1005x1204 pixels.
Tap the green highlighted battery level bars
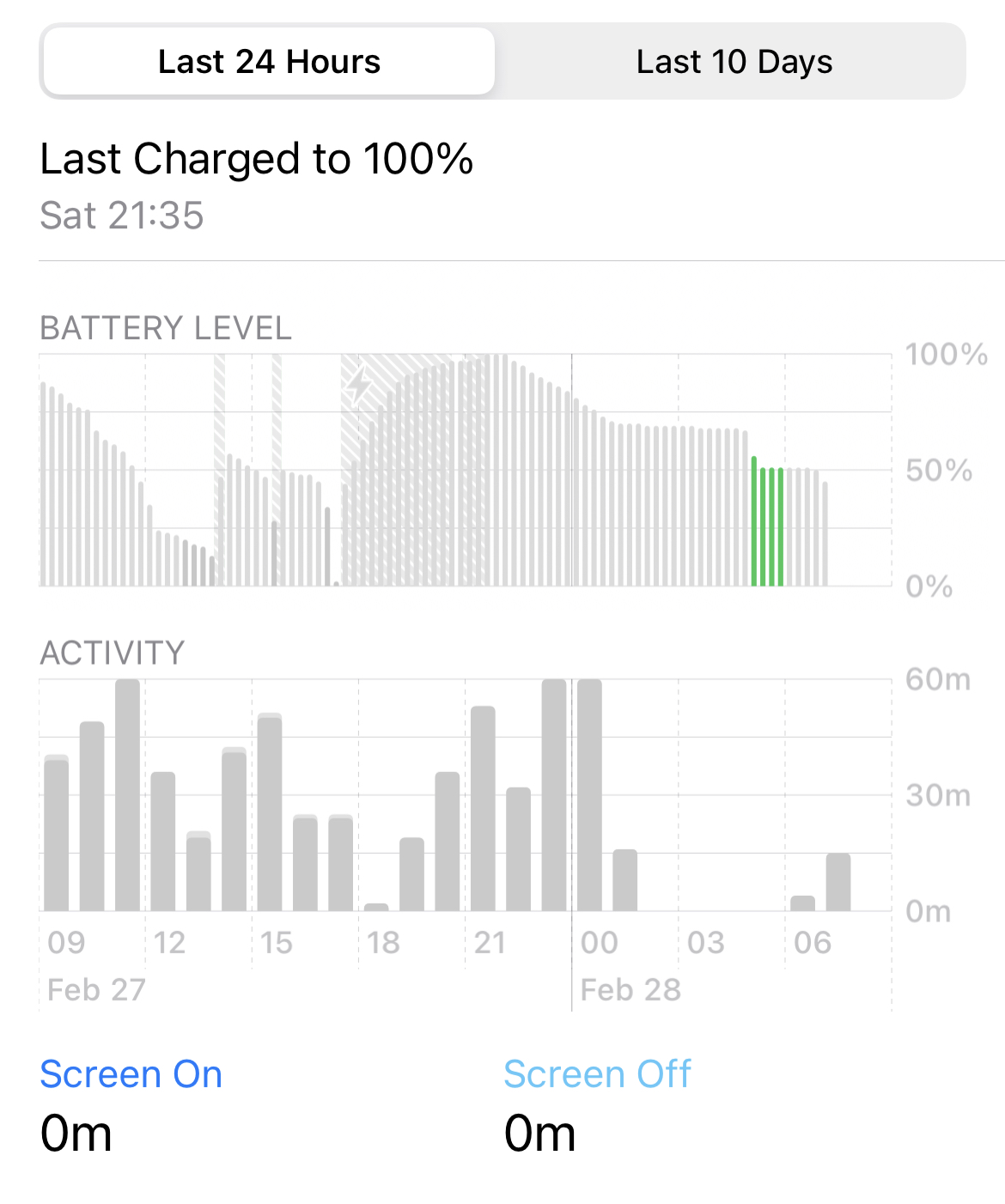click(x=767, y=526)
